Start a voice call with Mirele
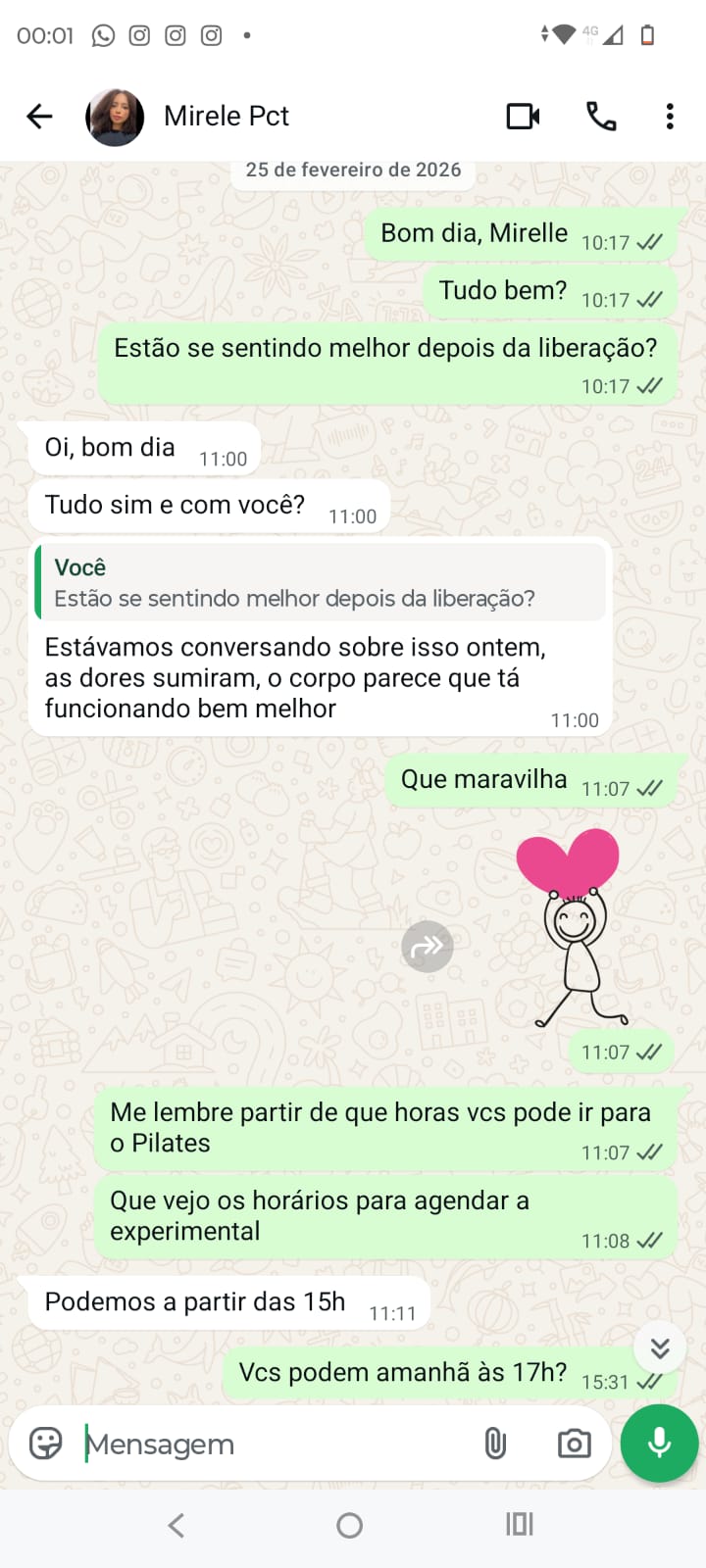The image size is (706, 1568). (601, 117)
